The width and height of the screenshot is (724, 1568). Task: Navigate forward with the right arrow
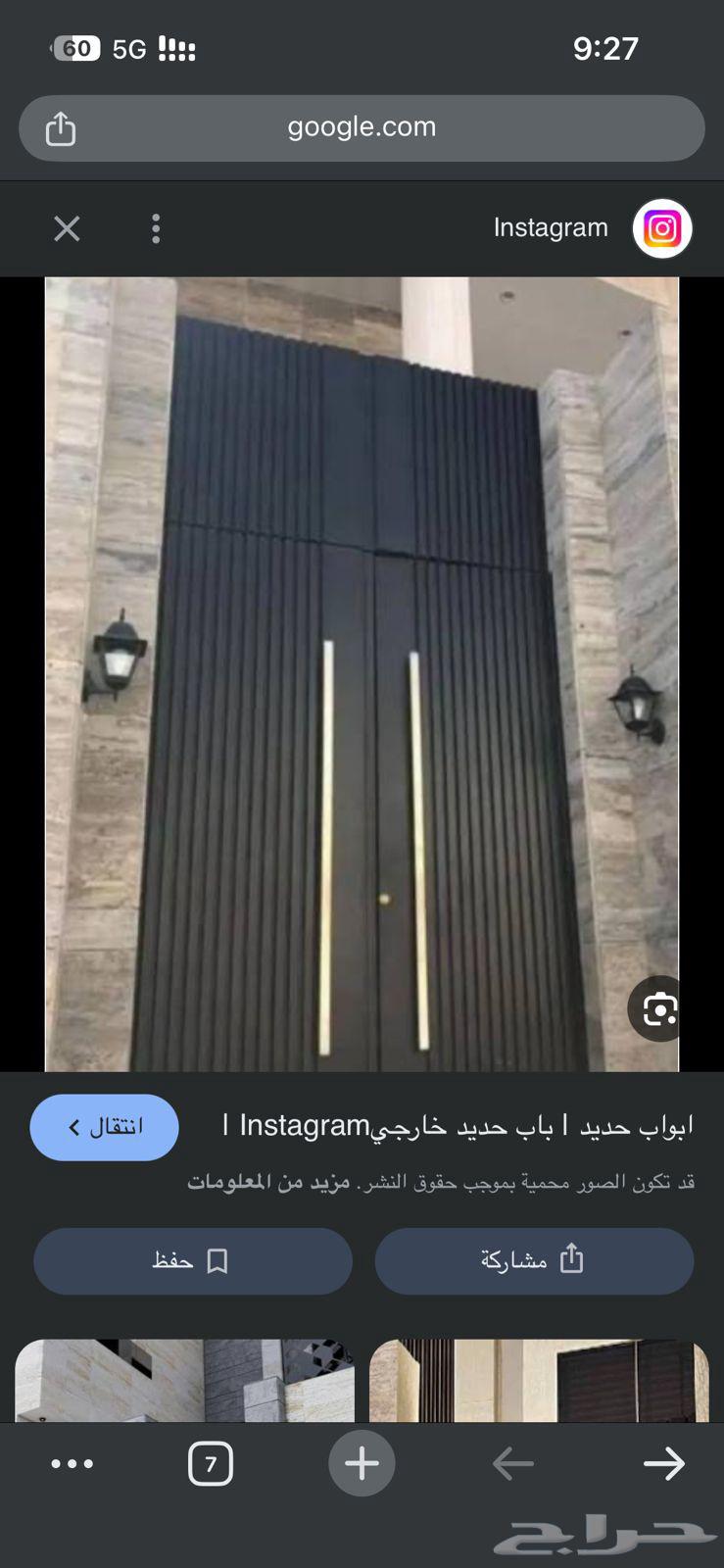coord(664,1463)
